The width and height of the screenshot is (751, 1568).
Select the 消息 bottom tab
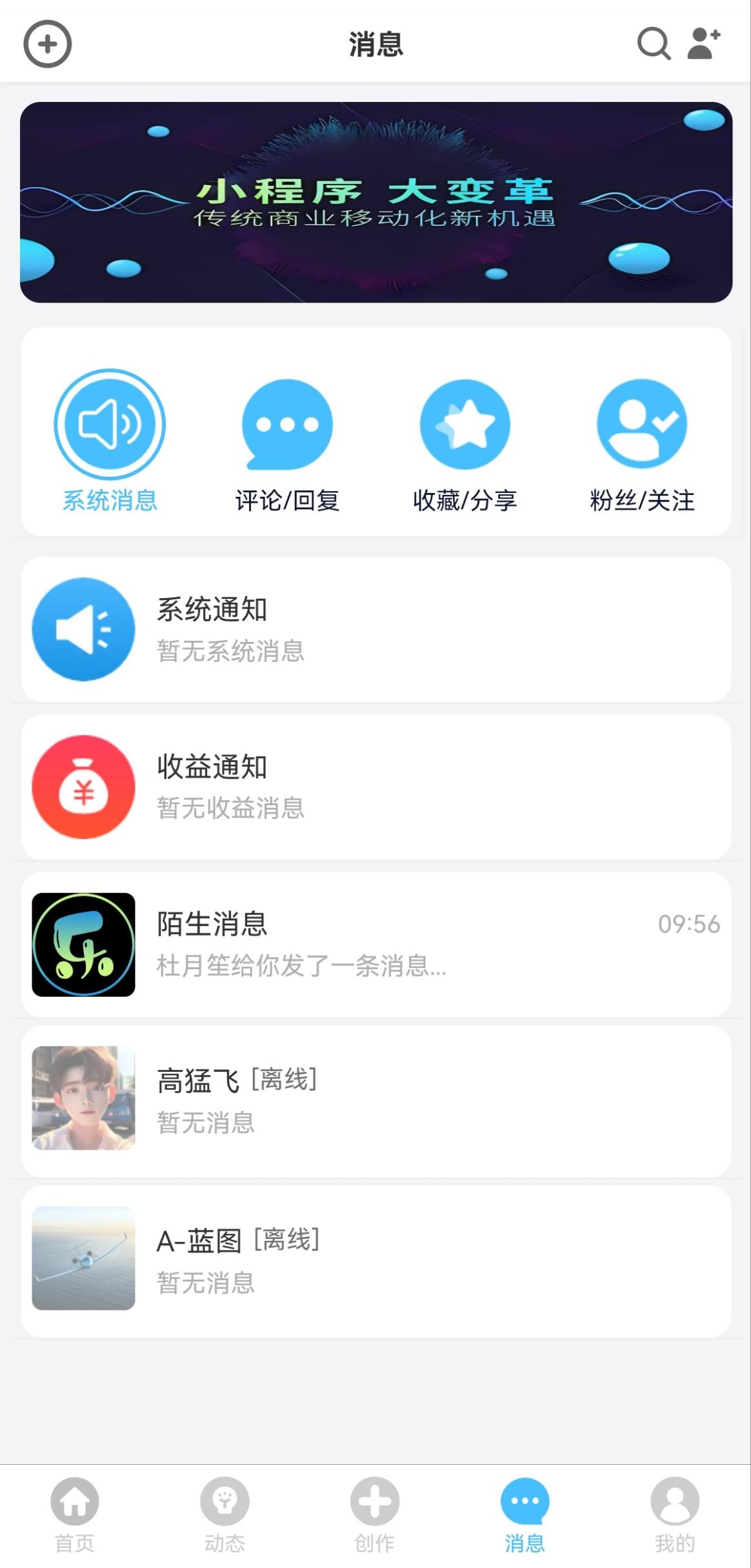tap(525, 1514)
